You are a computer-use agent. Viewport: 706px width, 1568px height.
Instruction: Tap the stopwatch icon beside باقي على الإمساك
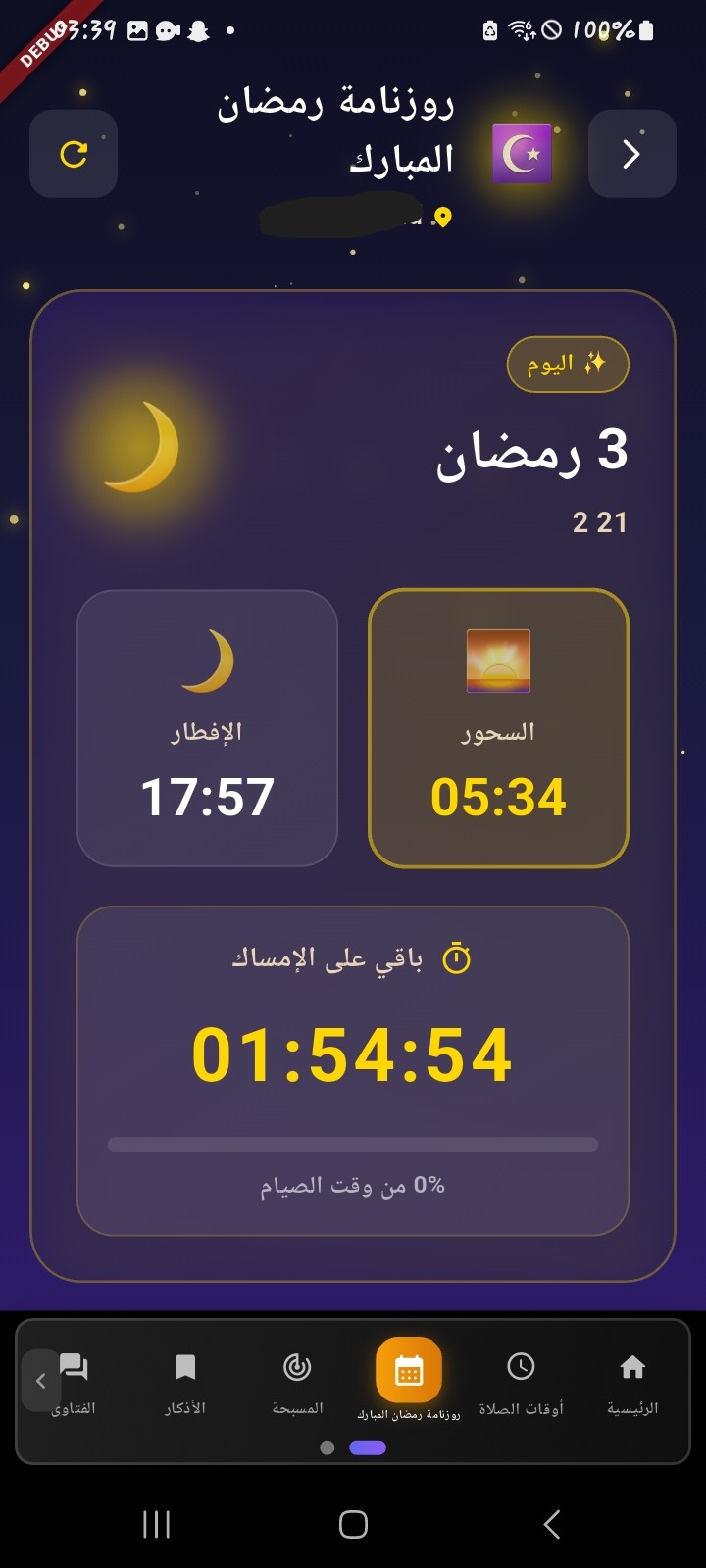[457, 958]
